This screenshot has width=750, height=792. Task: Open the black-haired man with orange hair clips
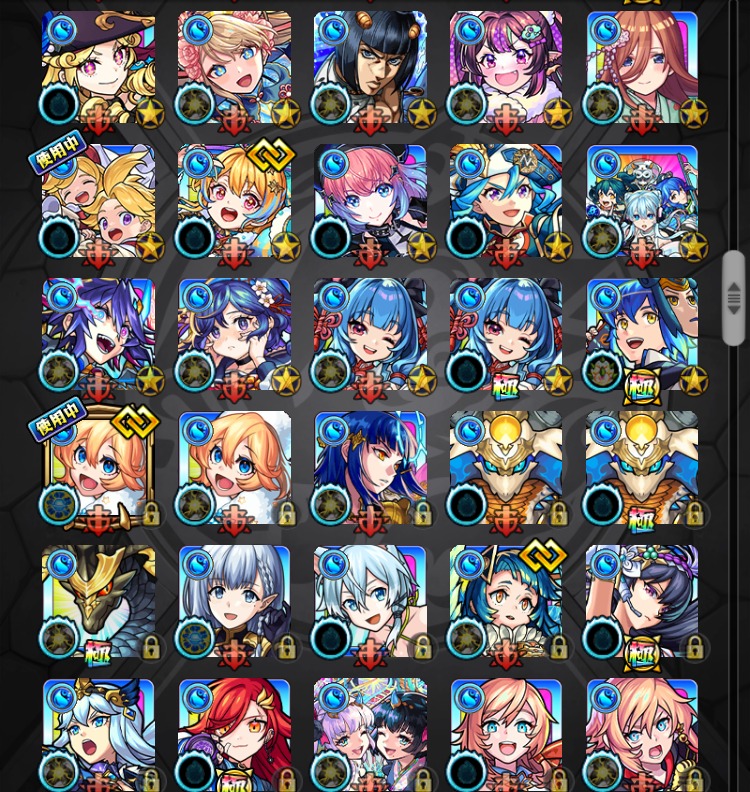pos(370,68)
